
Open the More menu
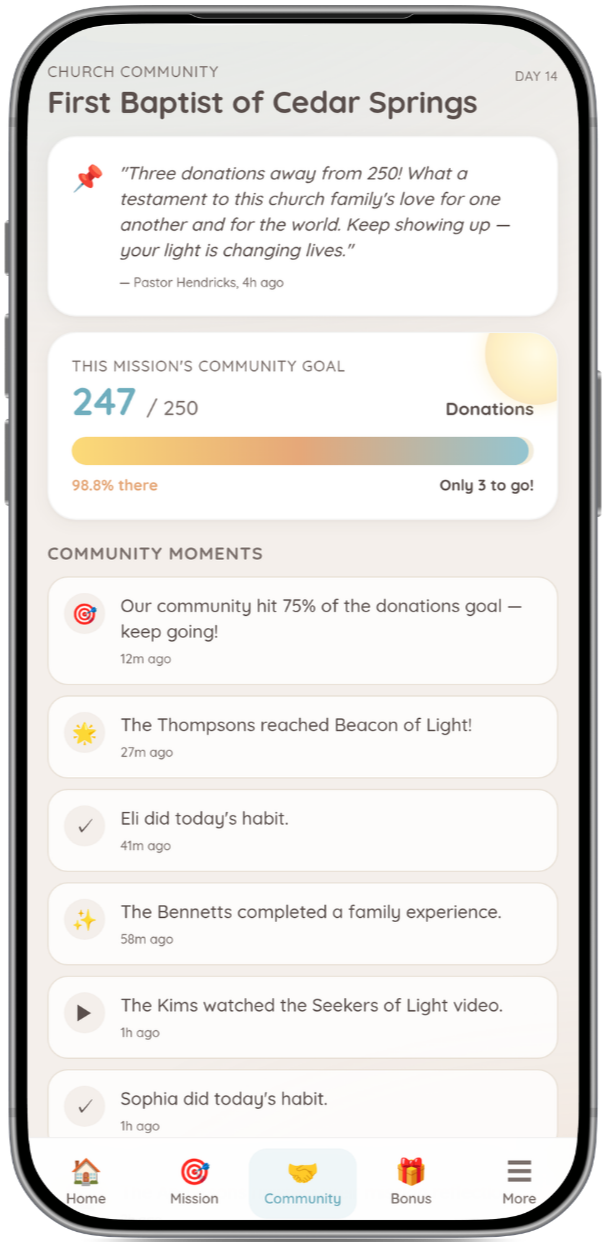pos(519,1183)
